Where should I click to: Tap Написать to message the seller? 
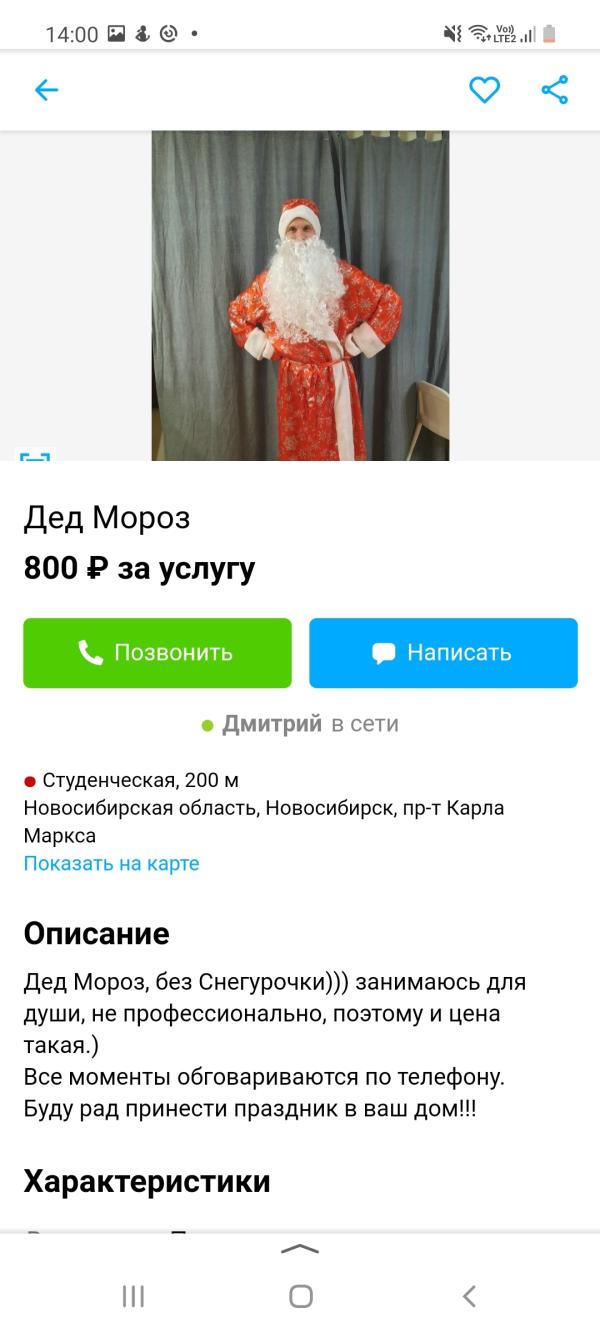pos(443,653)
